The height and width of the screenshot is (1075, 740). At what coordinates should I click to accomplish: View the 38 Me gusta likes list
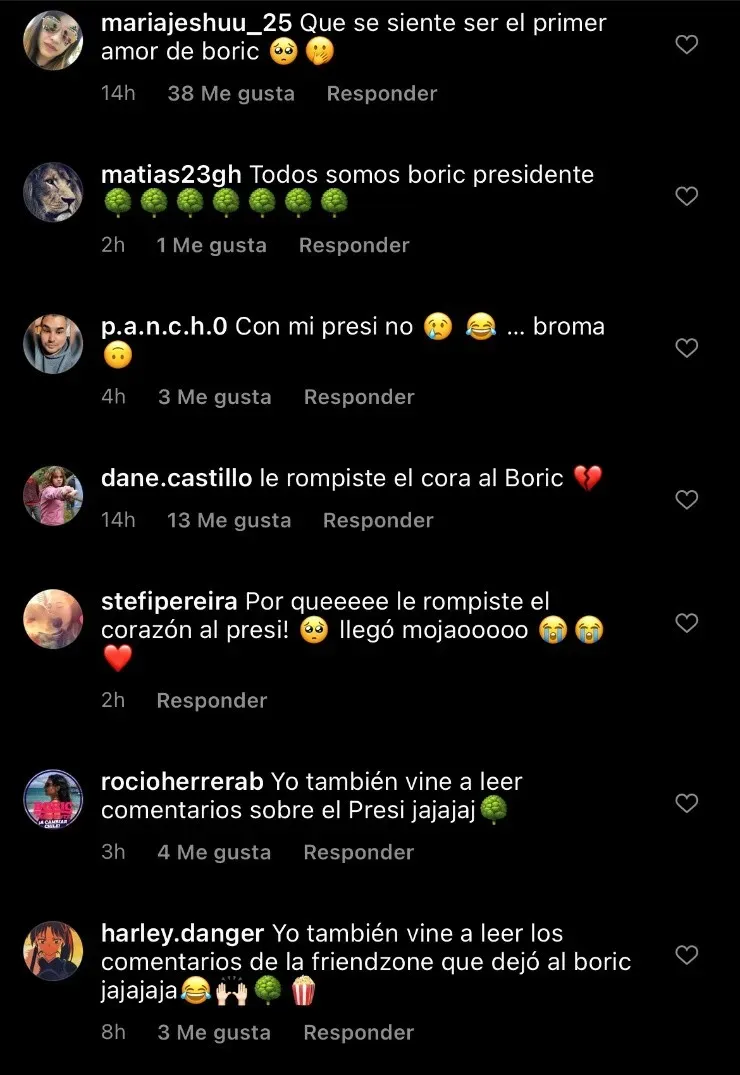click(x=231, y=93)
